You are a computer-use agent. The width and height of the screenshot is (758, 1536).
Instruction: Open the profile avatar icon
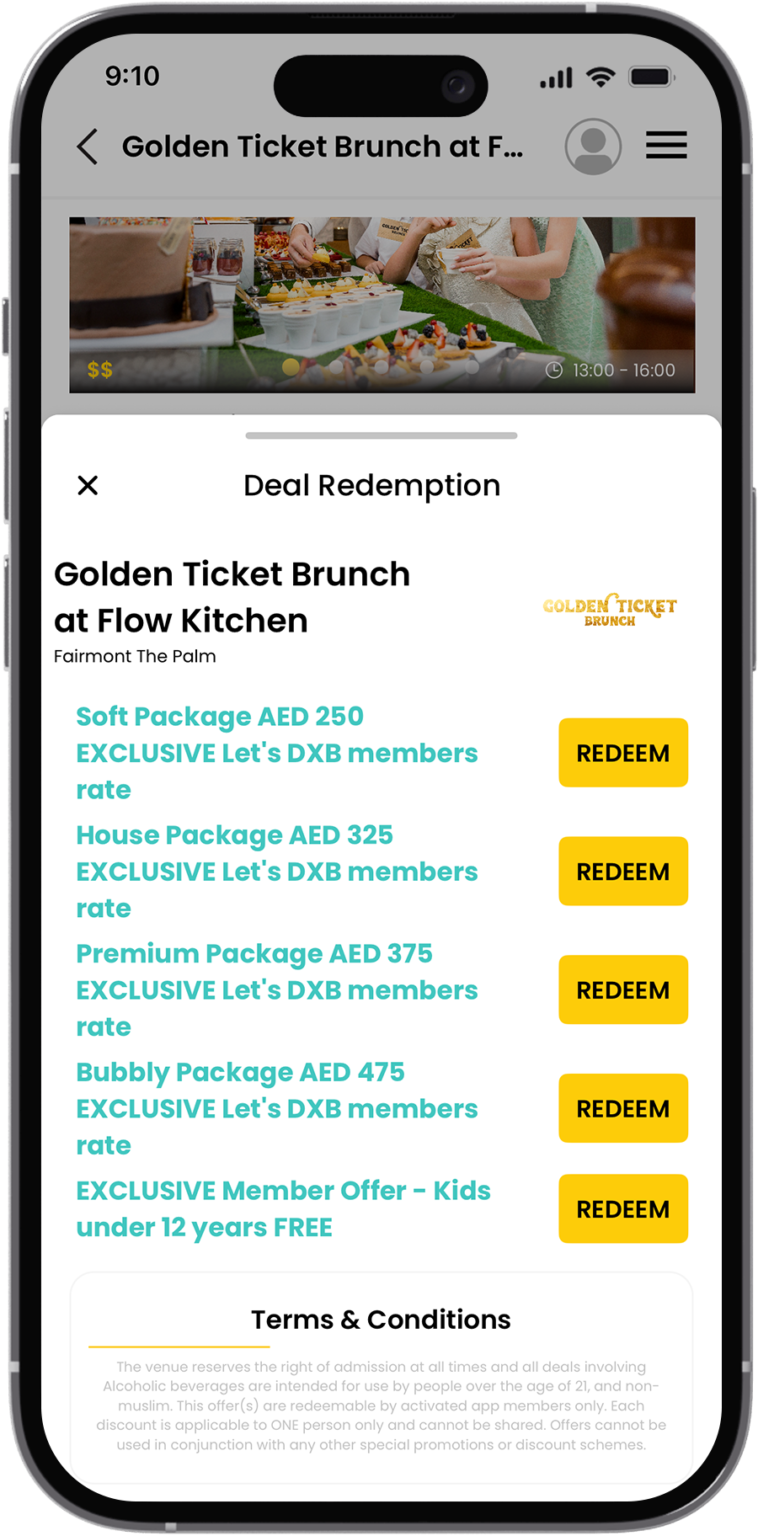pyautogui.click(x=593, y=146)
